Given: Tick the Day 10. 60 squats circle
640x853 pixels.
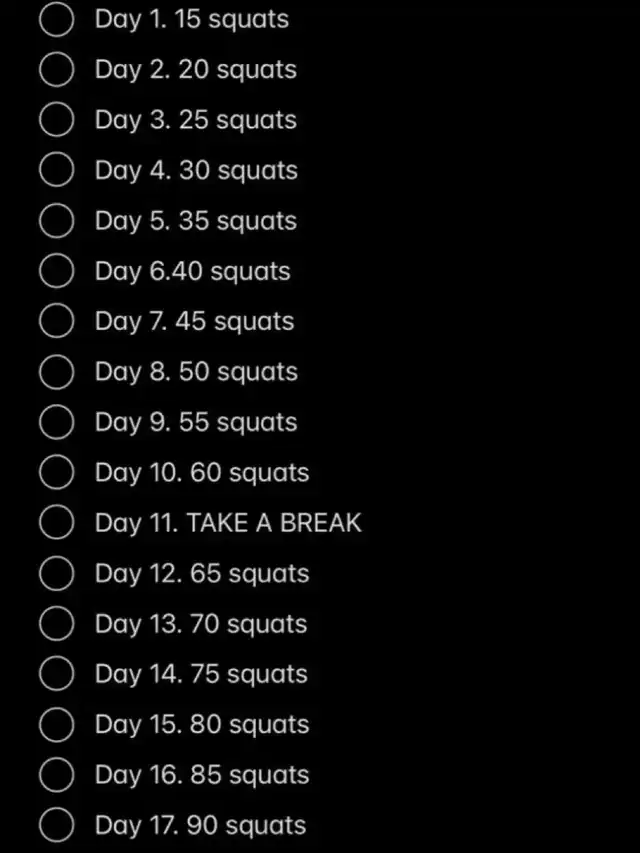Looking at the screenshot, I should (57, 473).
